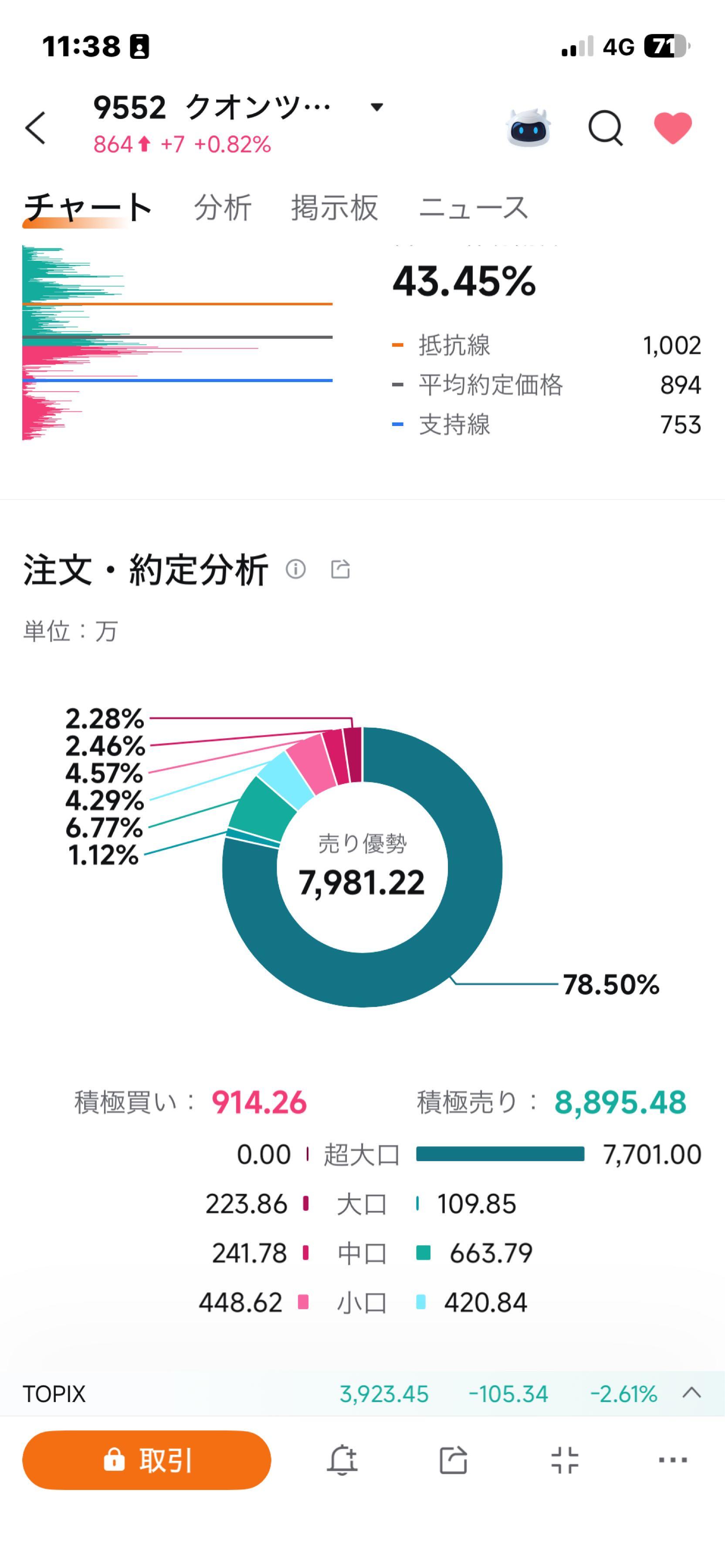Remove stock from favorites via heart
Image resolution: width=725 pixels, height=1568 pixels.
[x=673, y=128]
